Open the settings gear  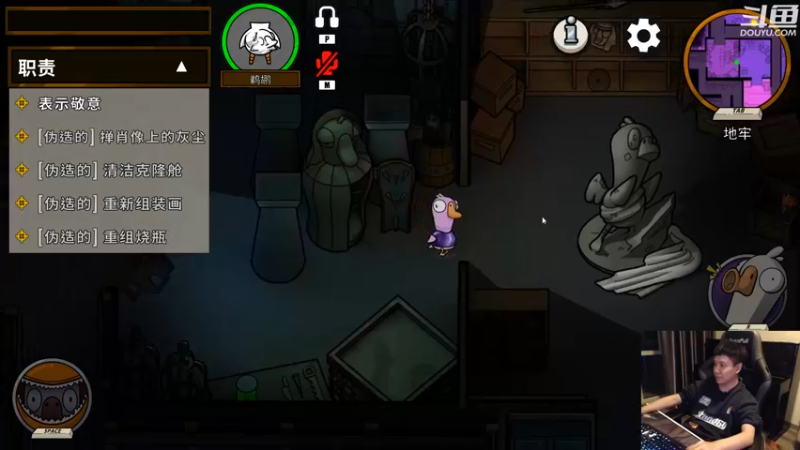point(643,36)
